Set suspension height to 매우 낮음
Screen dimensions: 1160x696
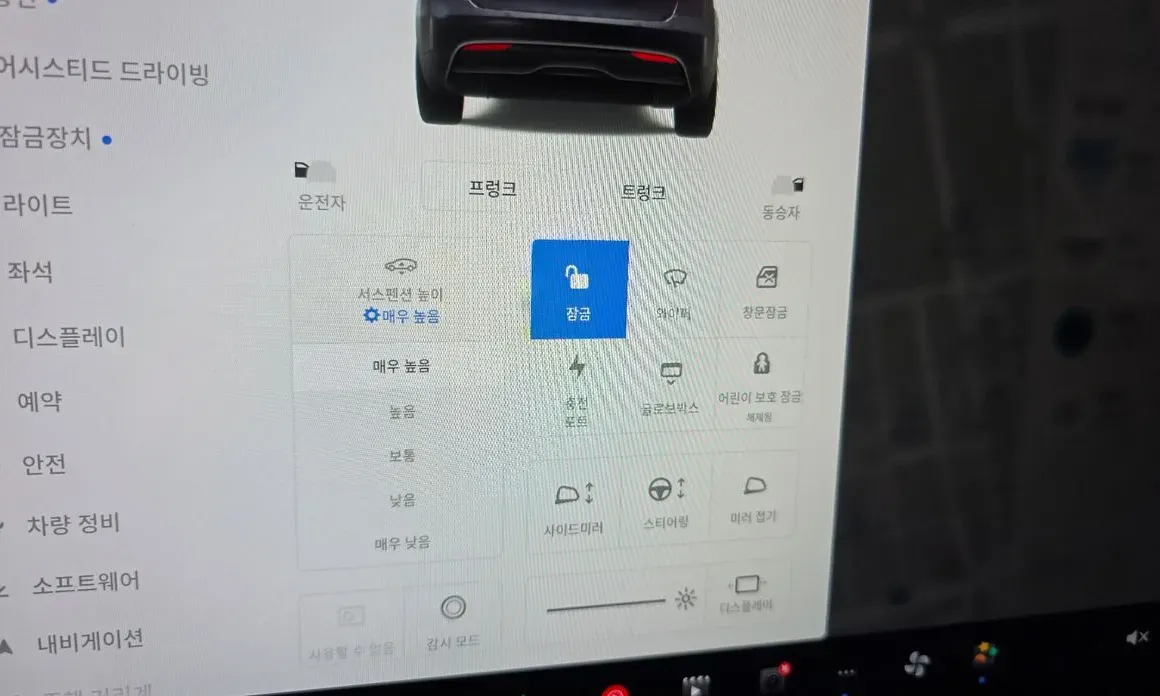tap(402, 544)
